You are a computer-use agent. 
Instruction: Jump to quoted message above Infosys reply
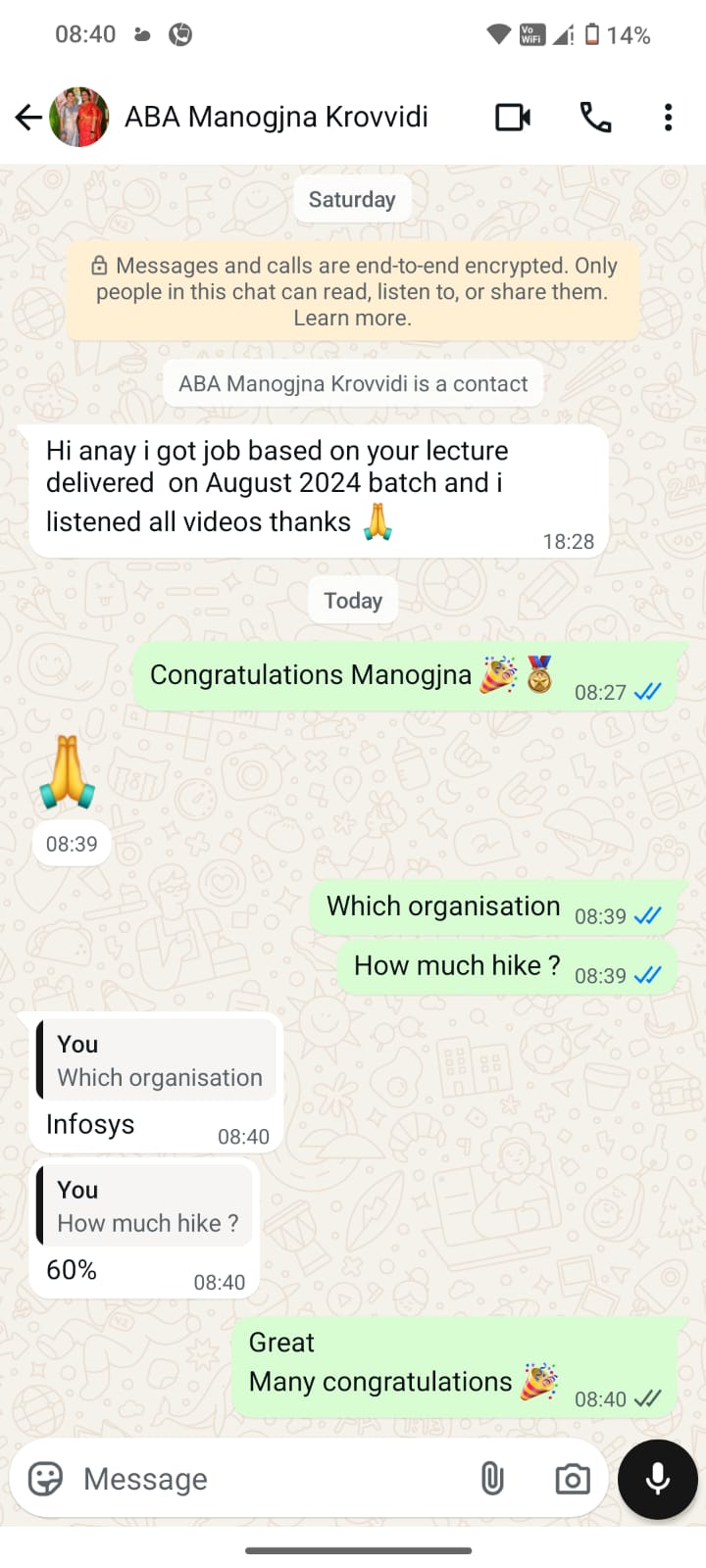coord(157,1060)
